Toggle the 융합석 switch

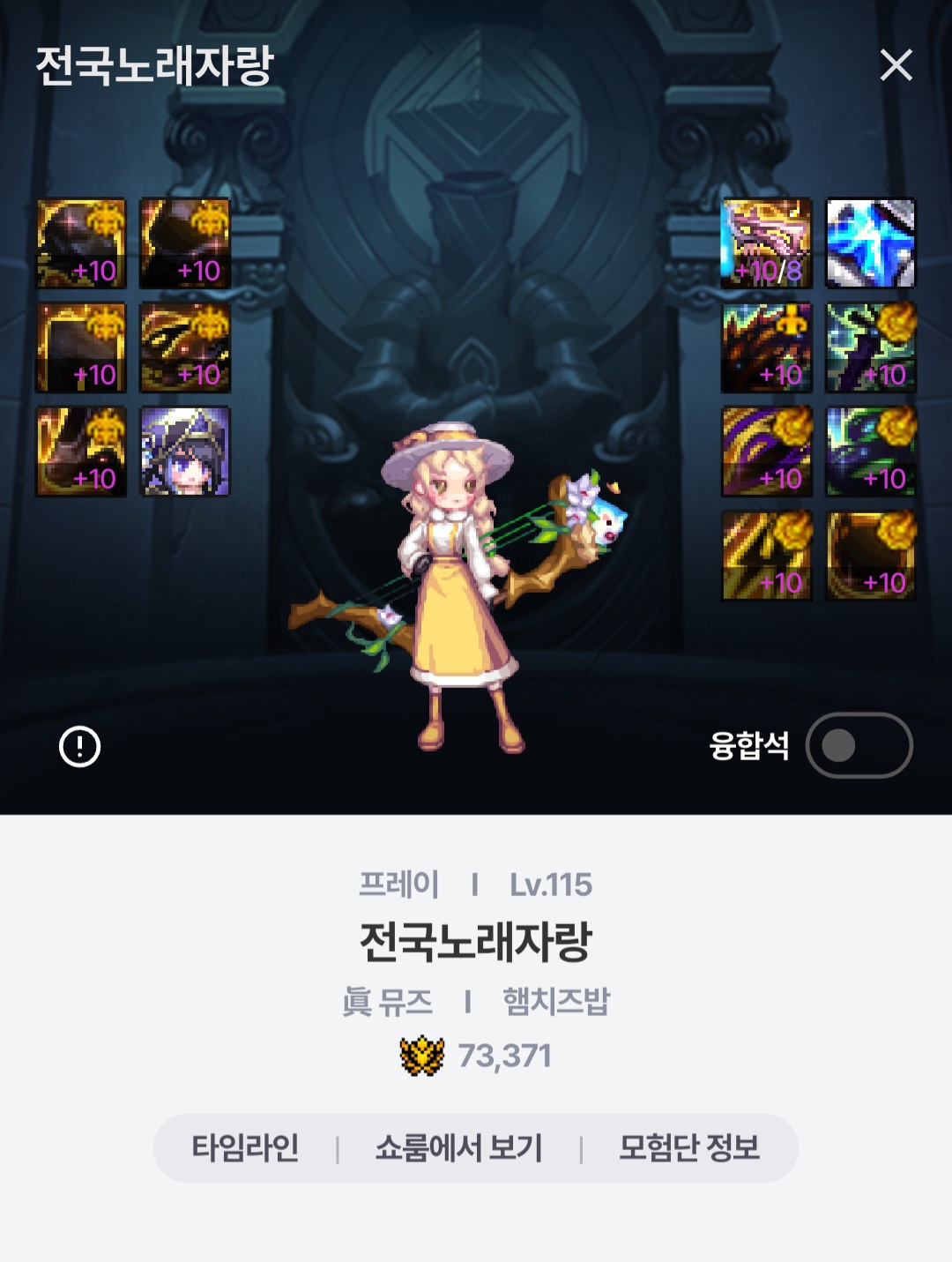859,746
